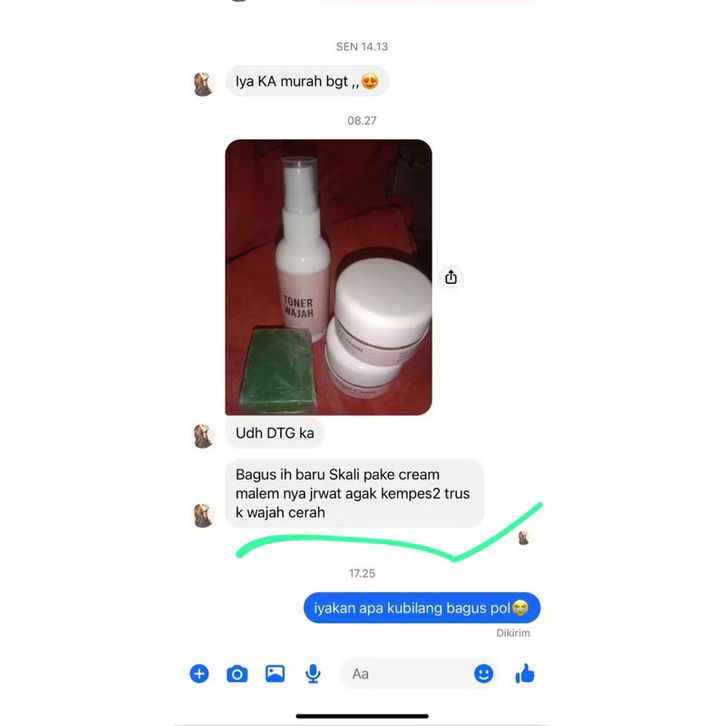726x726 pixels.
Task: Record a voice message with microphone
Action: (313, 674)
